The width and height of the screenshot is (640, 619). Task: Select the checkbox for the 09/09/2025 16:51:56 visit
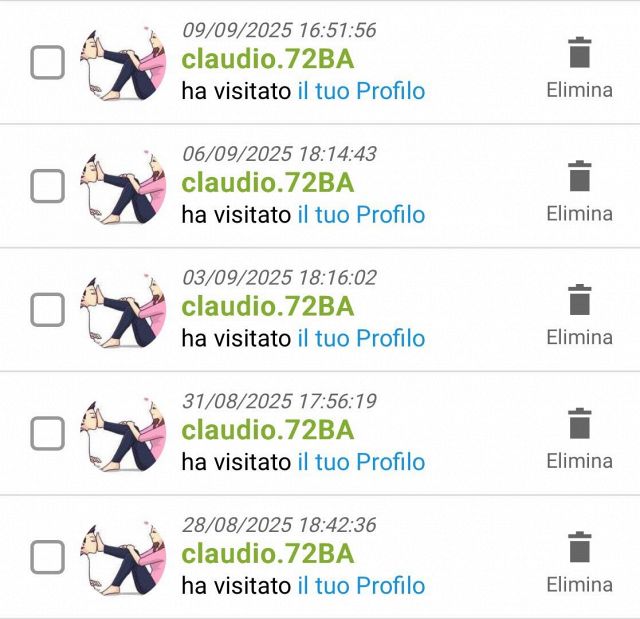coord(48,62)
